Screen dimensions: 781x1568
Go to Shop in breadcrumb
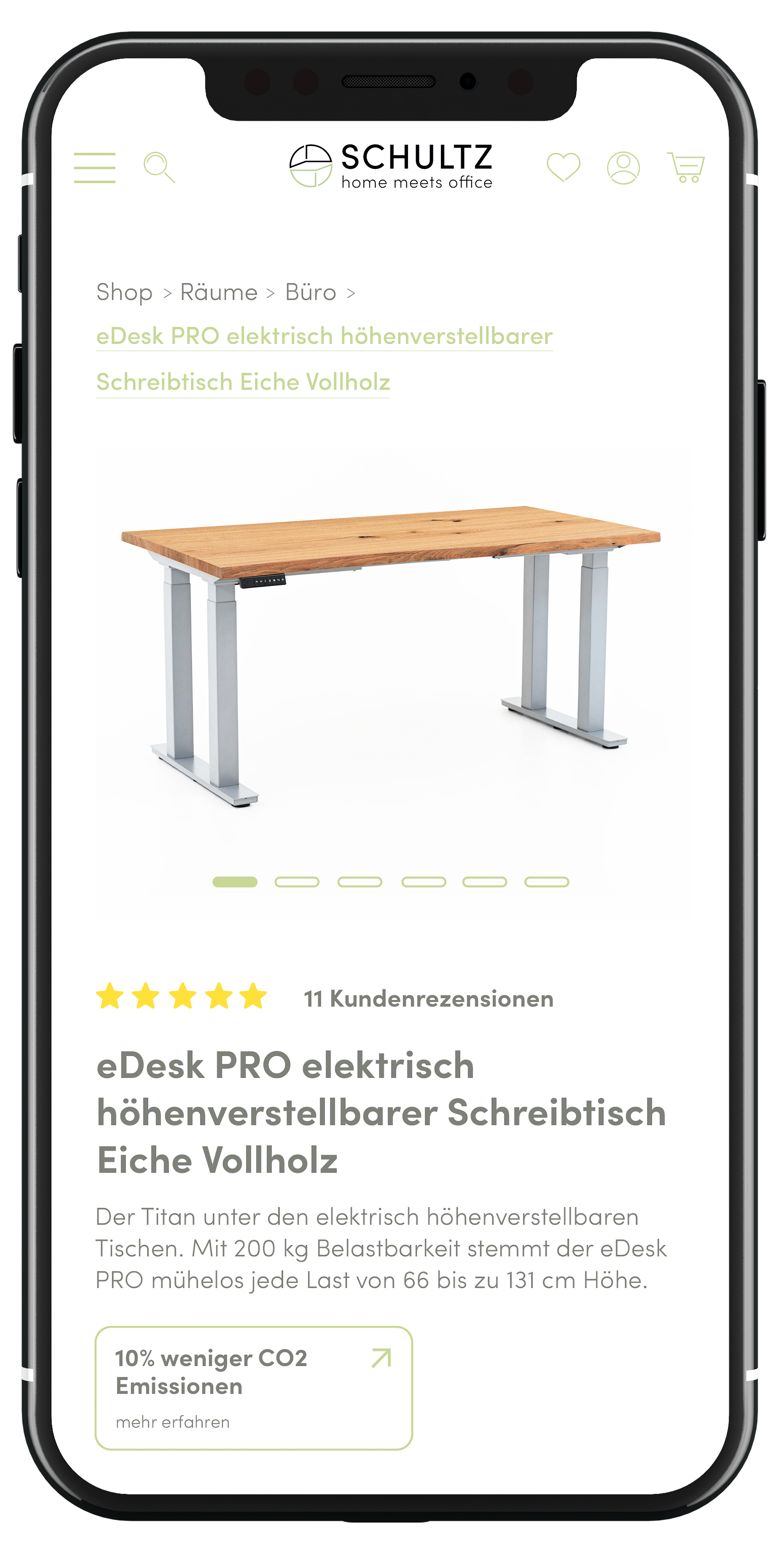(124, 293)
